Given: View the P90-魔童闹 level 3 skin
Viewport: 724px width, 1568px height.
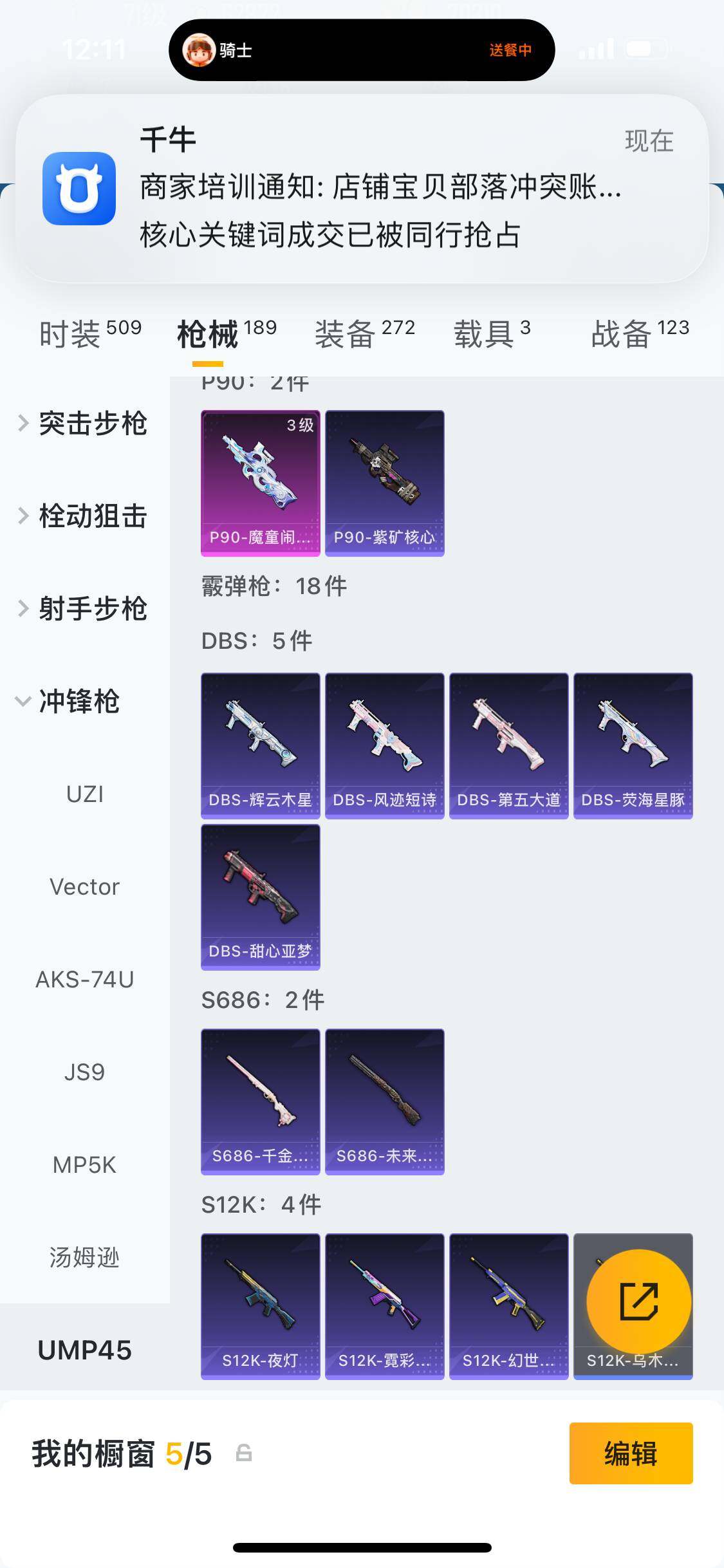Looking at the screenshot, I should 260,483.
